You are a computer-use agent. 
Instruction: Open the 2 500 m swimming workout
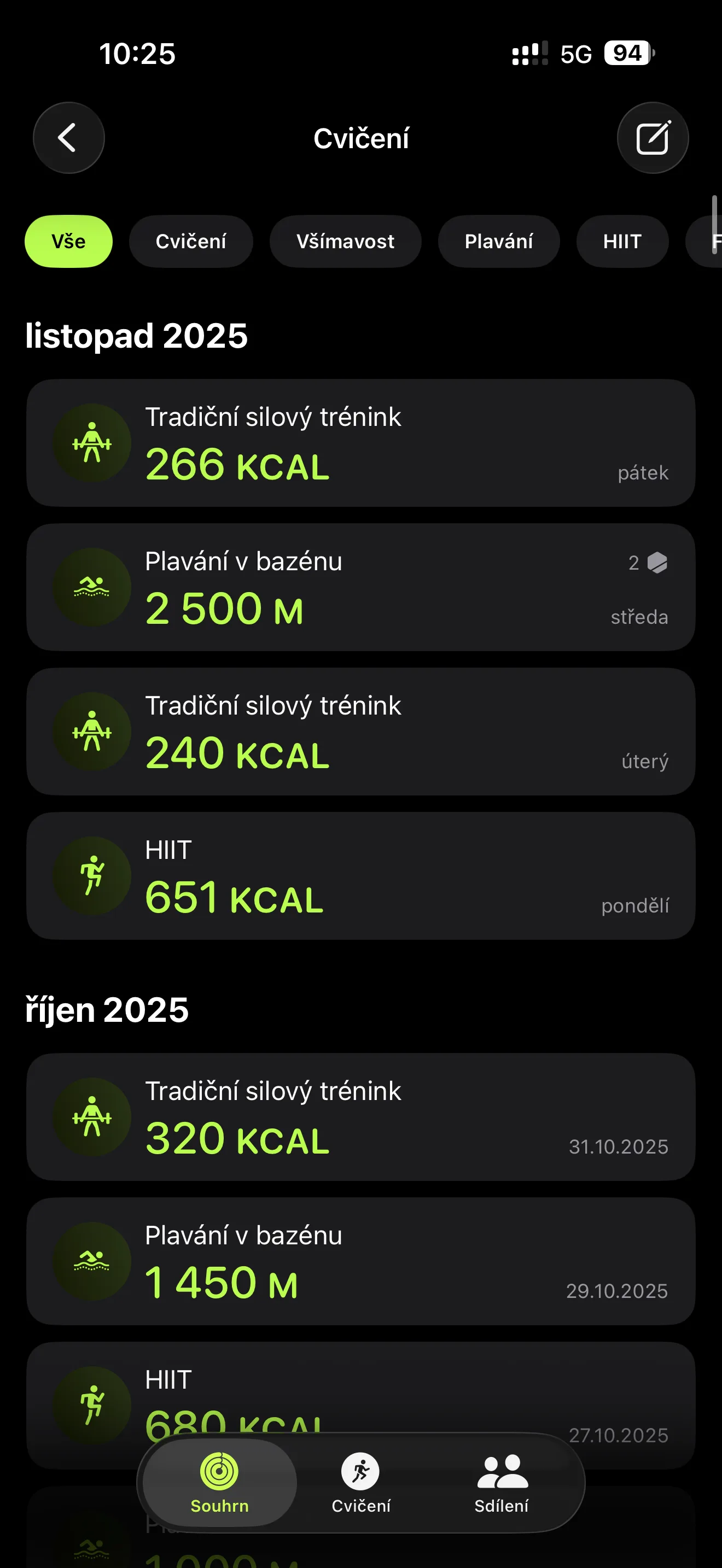click(x=360, y=587)
